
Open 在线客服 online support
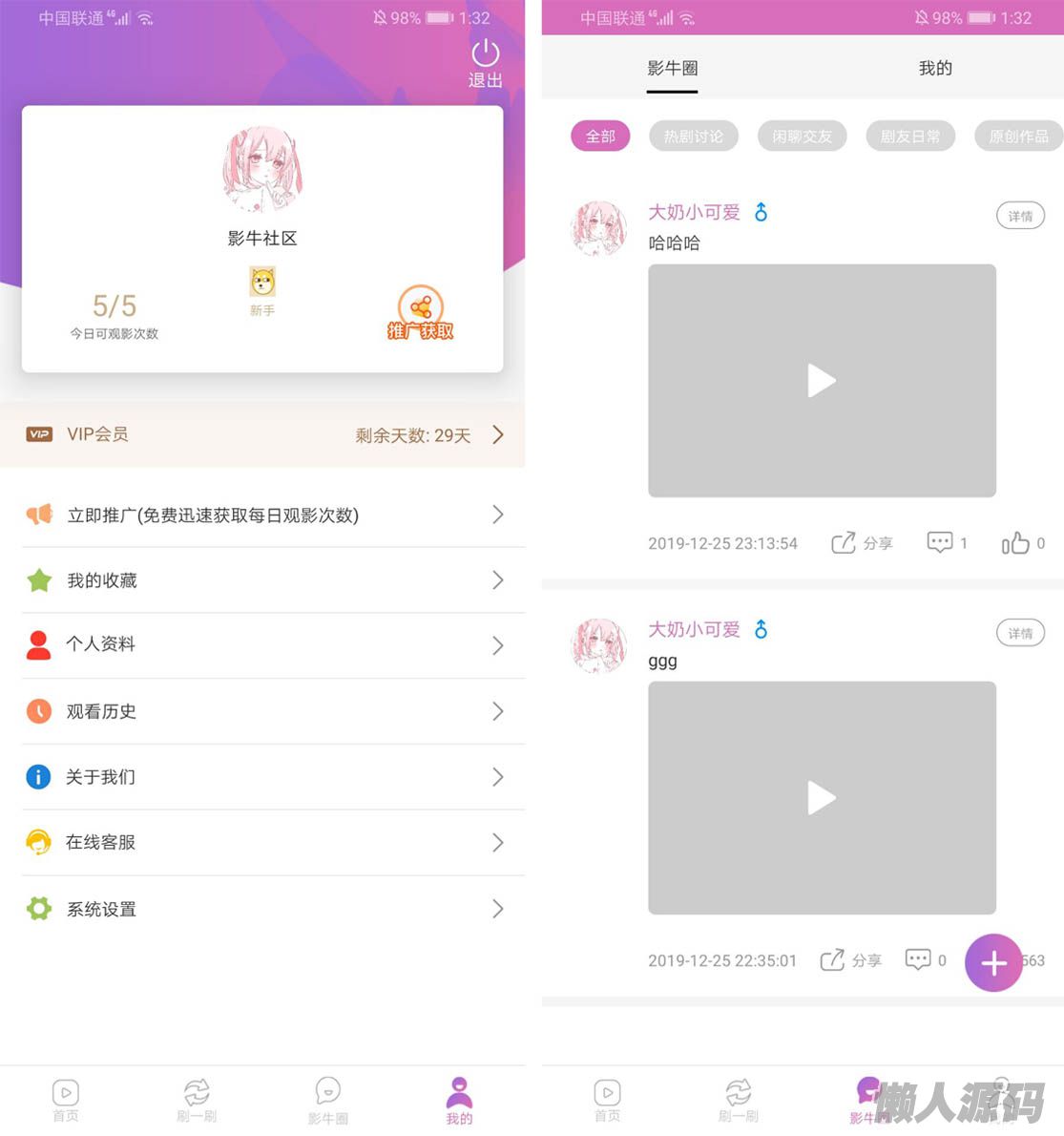coord(262,843)
